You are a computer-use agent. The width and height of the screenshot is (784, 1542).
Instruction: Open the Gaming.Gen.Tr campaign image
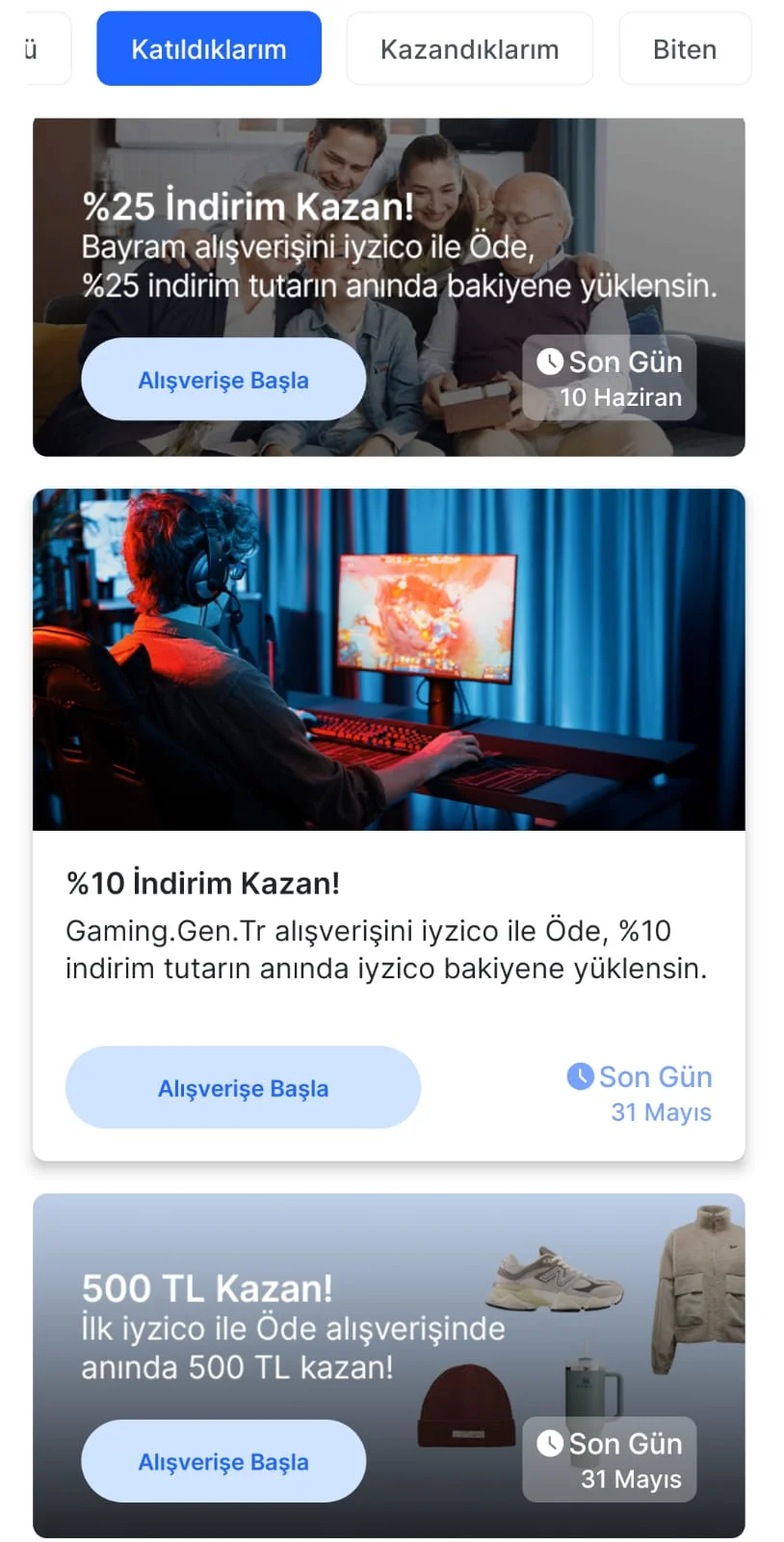click(388, 659)
